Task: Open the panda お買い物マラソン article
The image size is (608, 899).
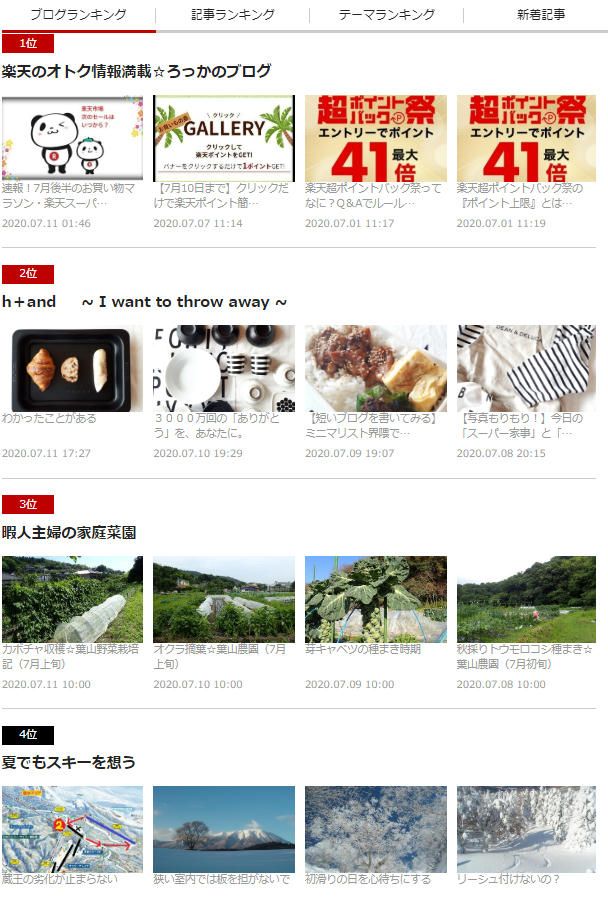Action: pos(72,139)
